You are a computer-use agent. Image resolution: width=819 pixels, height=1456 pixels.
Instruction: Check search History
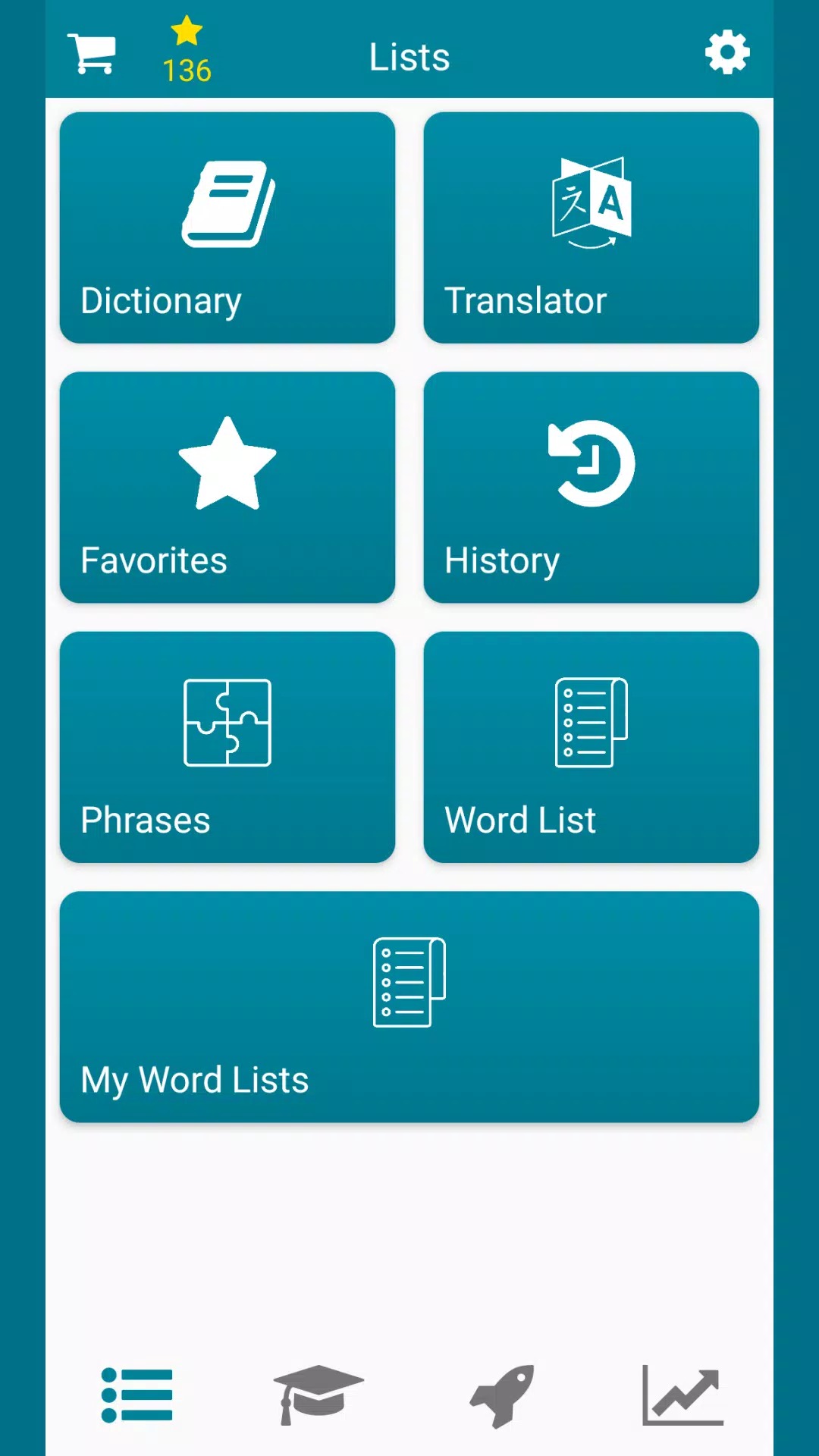point(591,488)
